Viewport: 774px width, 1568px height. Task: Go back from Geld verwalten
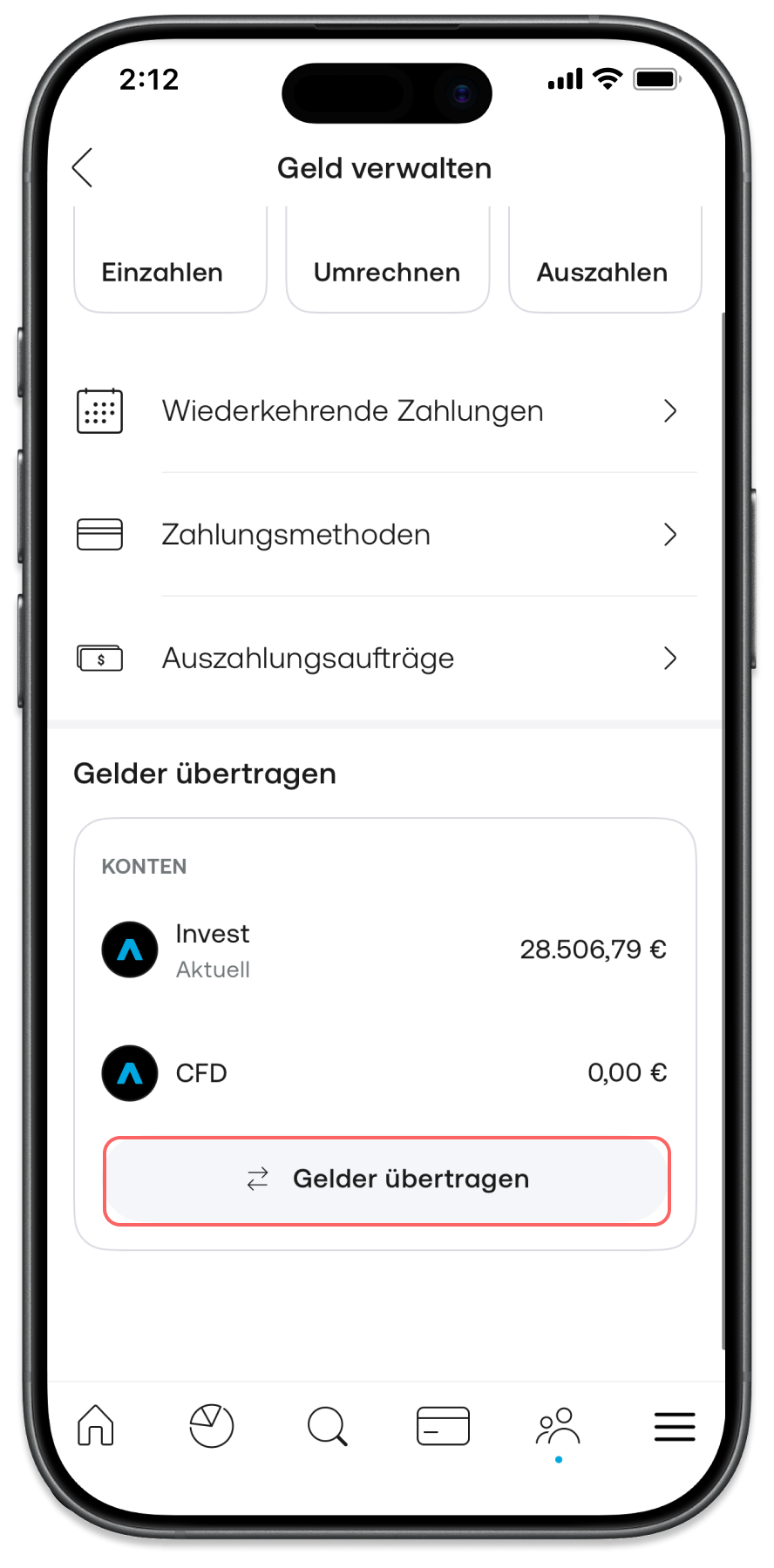83,168
